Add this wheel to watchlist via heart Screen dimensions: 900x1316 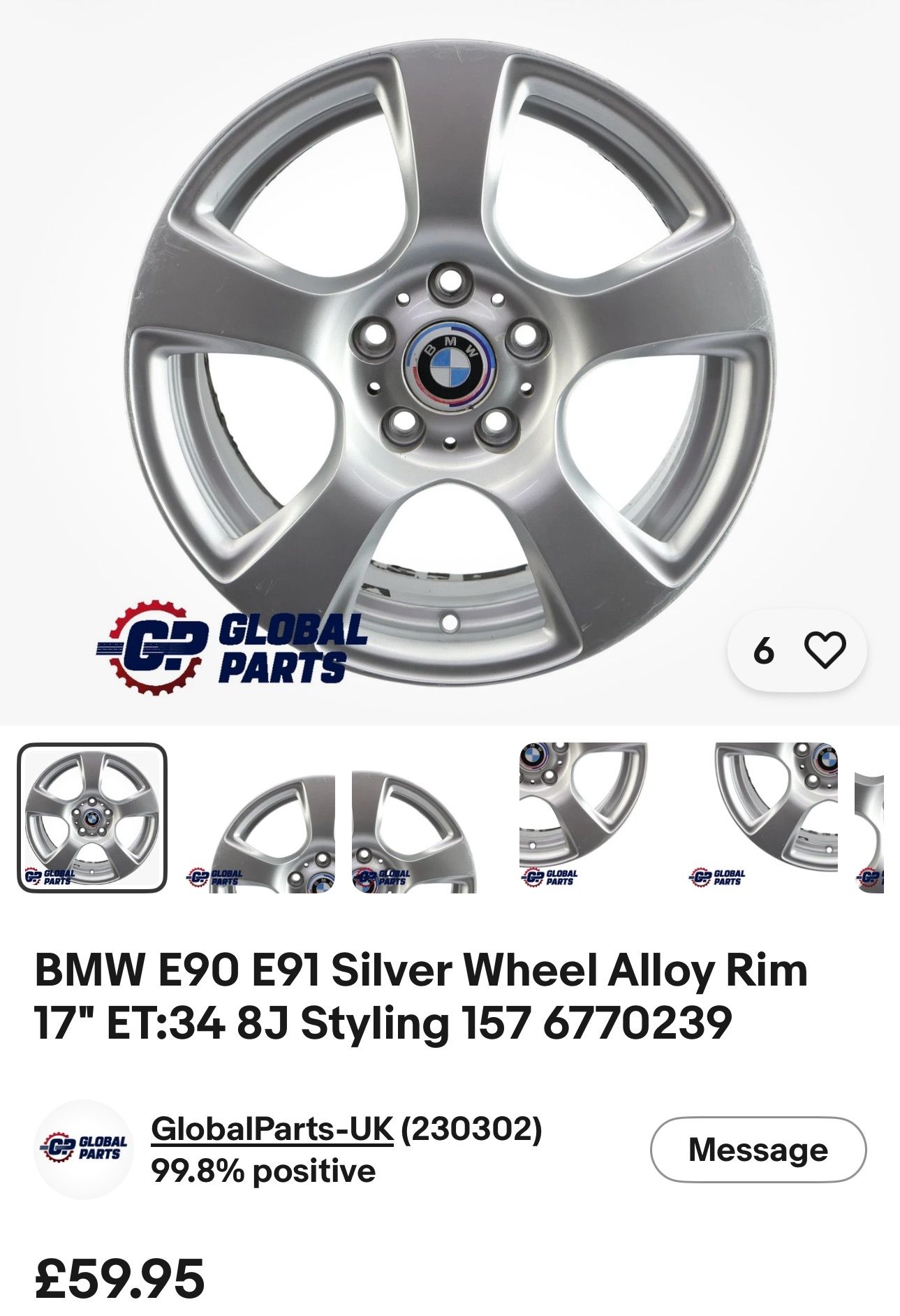click(825, 650)
